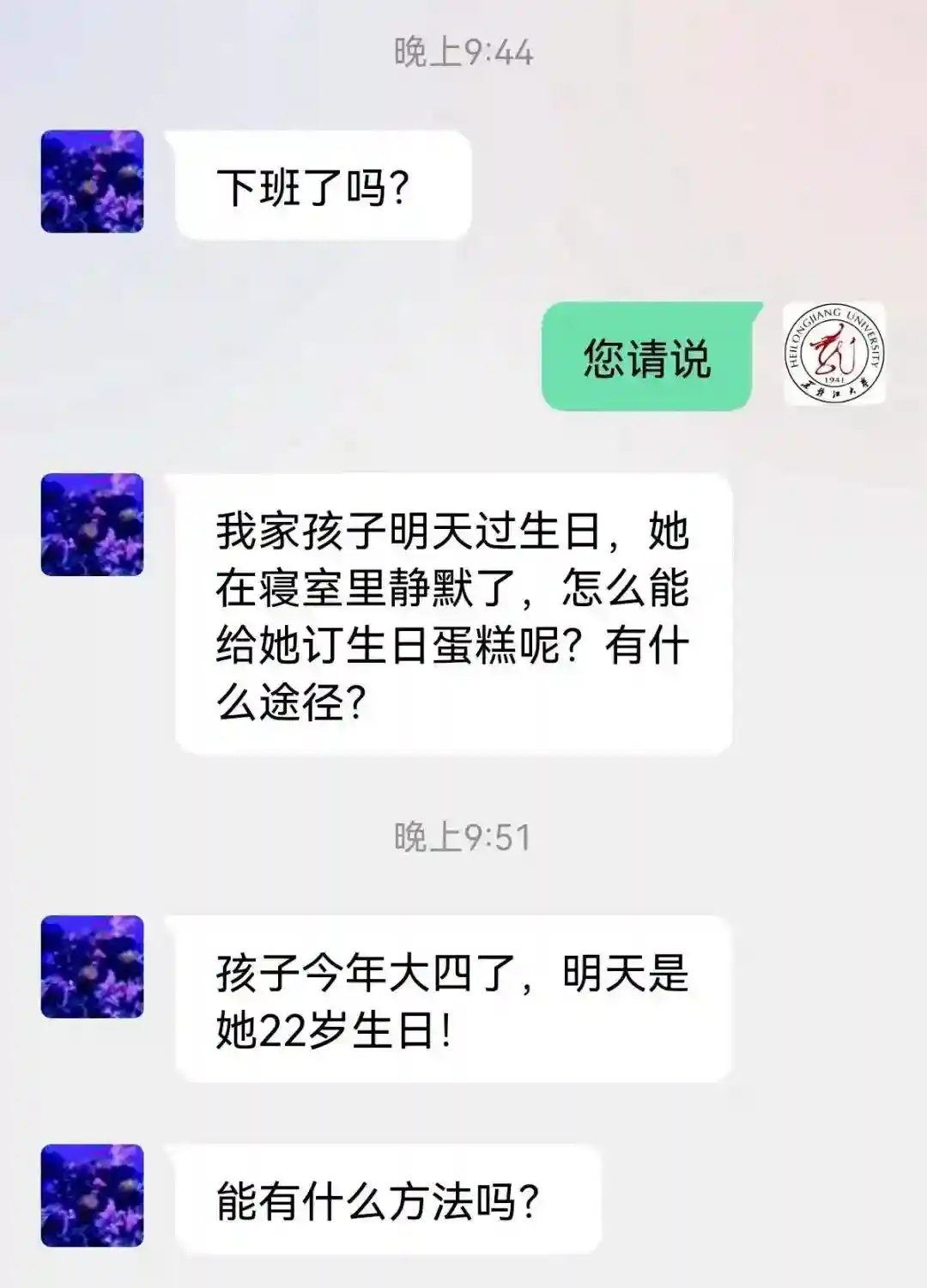This screenshot has height=1288, width=927.
Task: Tap the avatar beside "我家孩子明天过生日" message
Action: pos(93,524)
